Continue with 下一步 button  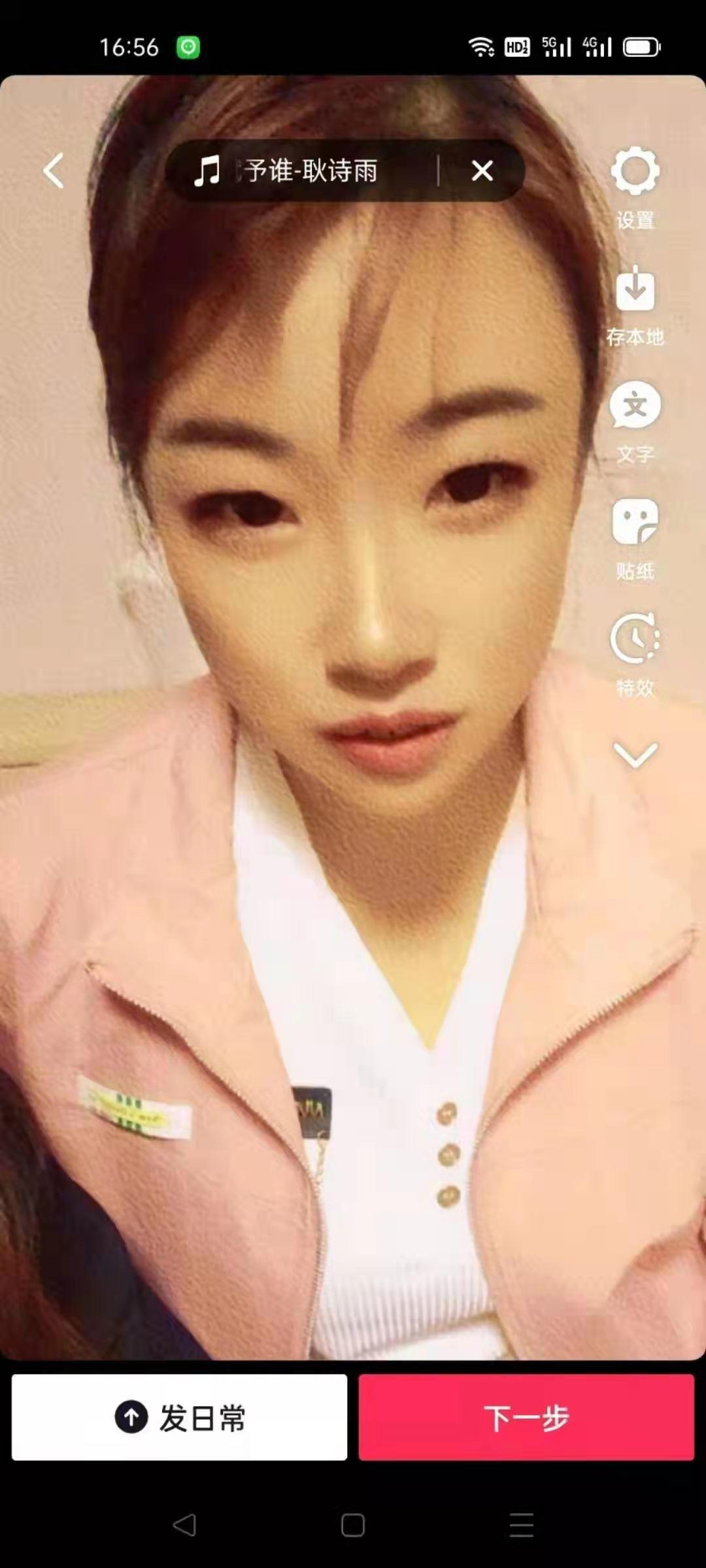(526, 1417)
